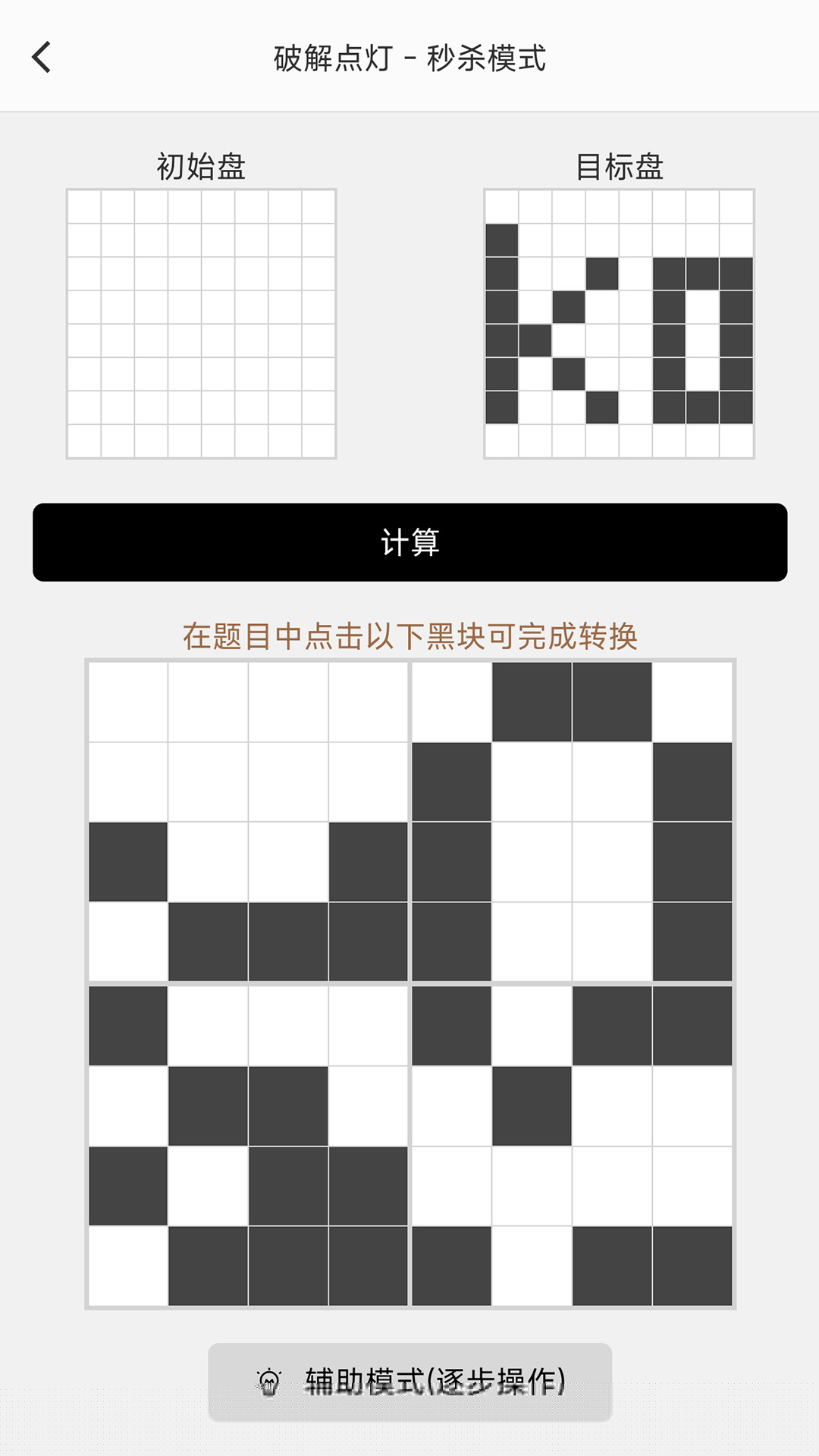Open 辅助模式(逐步操作) step-by-step mode
Screen dimensions: 819x1456
(409, 1382)
